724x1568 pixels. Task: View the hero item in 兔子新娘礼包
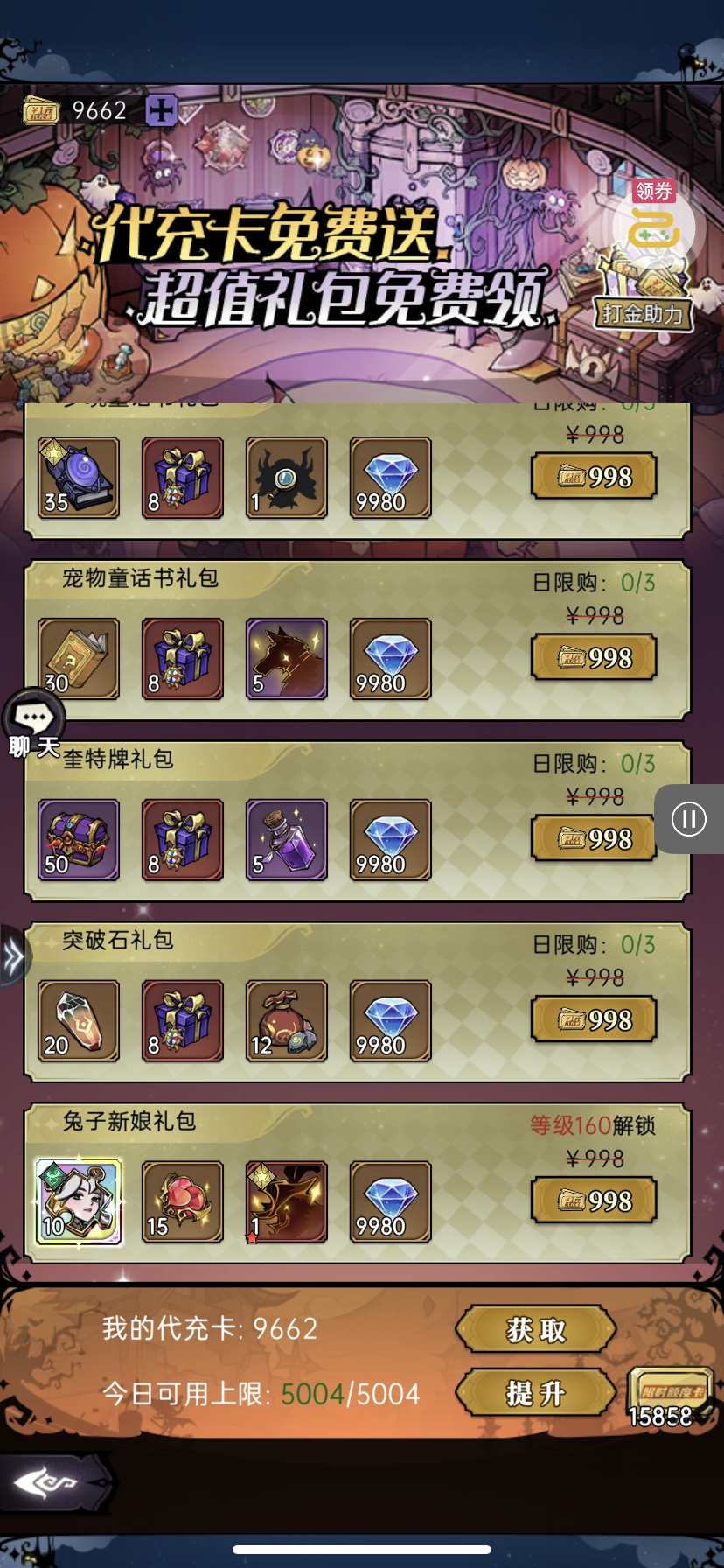[79, 1201]
